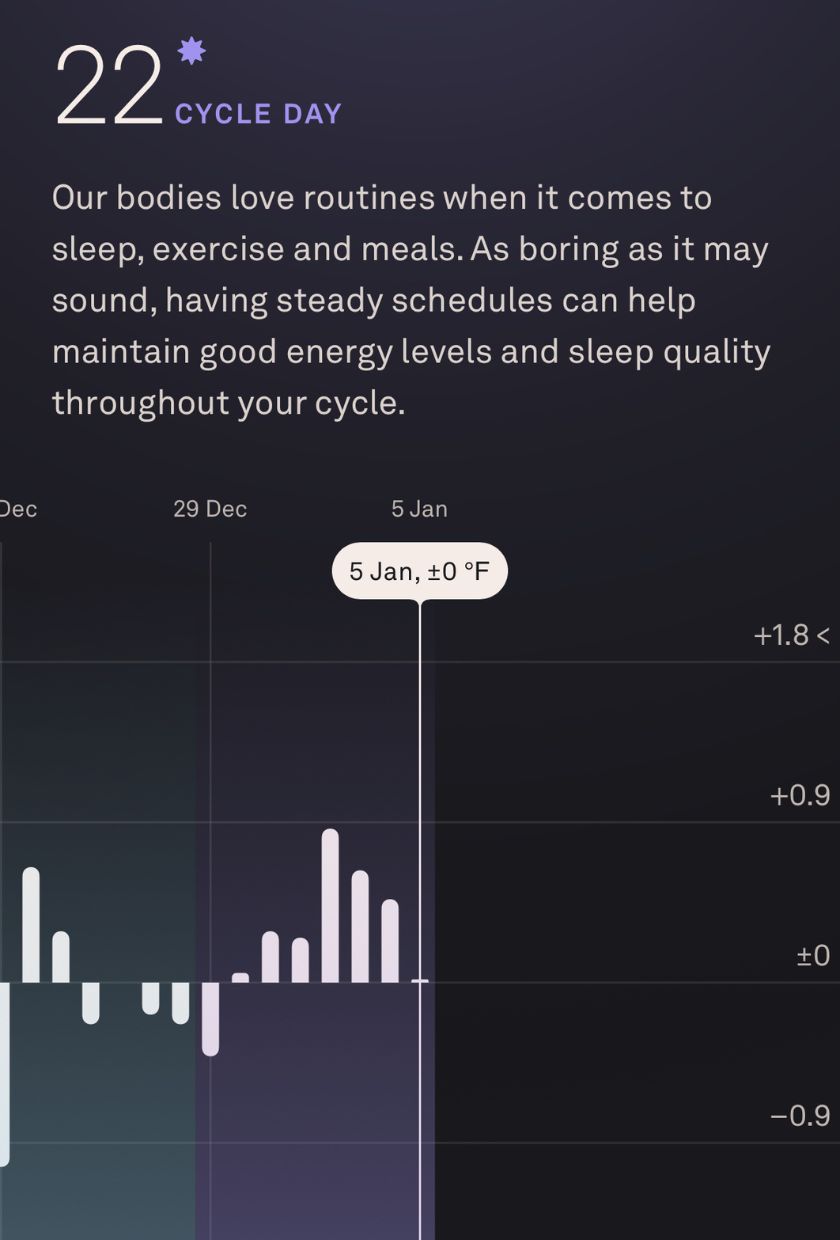Tap the +1.8 axis value label
Image resolution: width=840 pixels, height=1240 pixels.
coord(783,635)
